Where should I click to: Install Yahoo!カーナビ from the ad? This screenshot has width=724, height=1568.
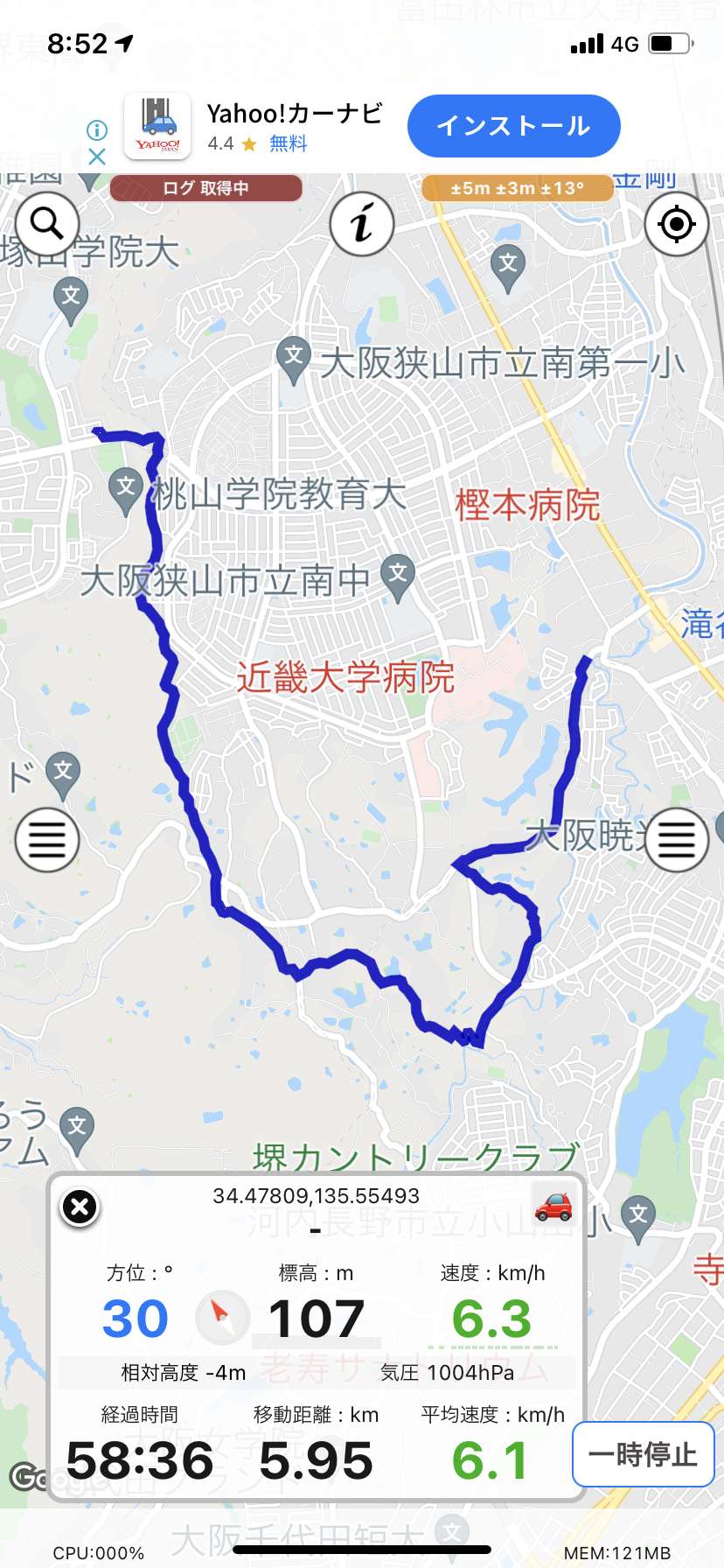click(x=514, y=126)
